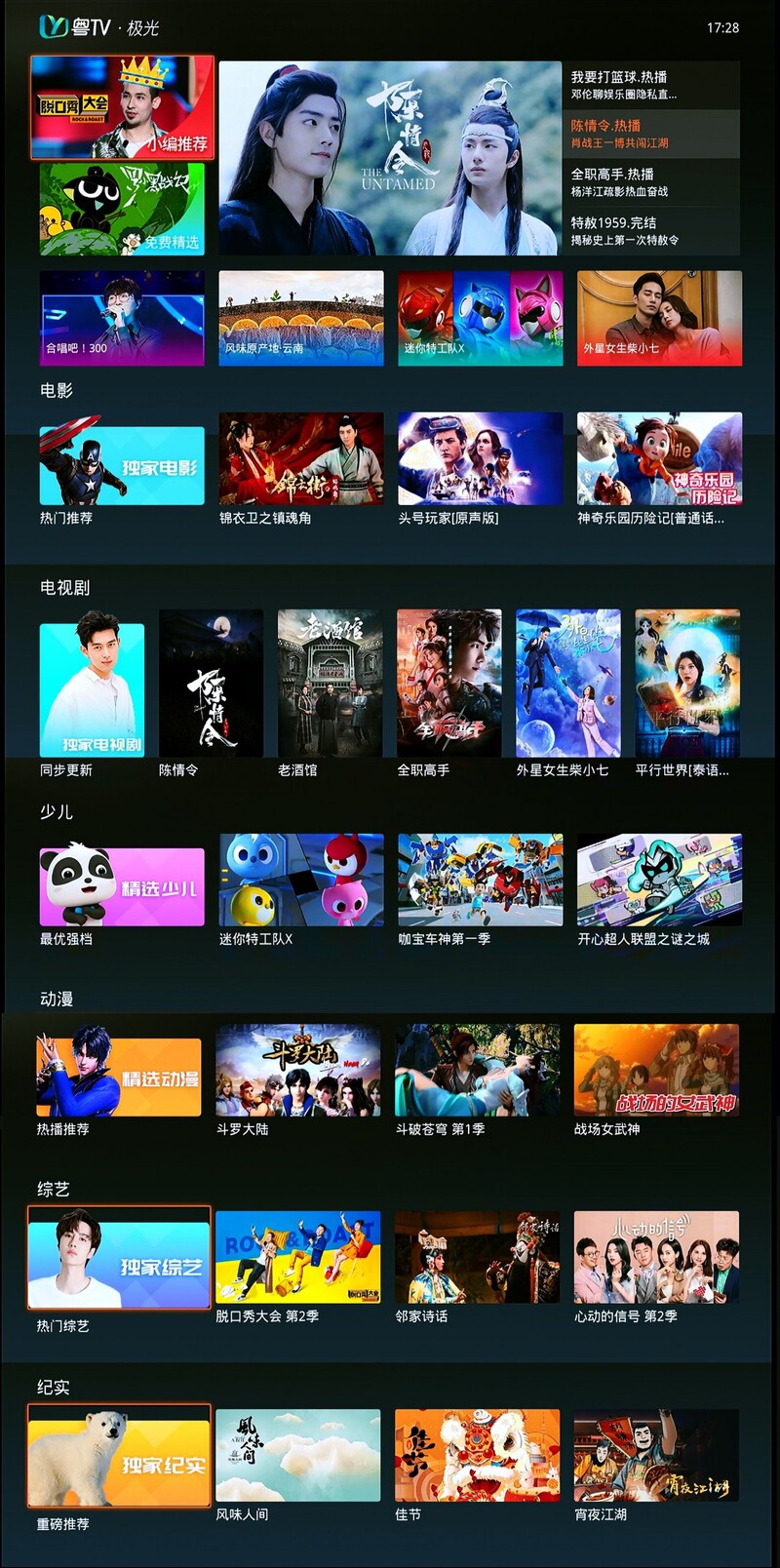Open 风味原产地·云南 documentary

tap(301, 318)
